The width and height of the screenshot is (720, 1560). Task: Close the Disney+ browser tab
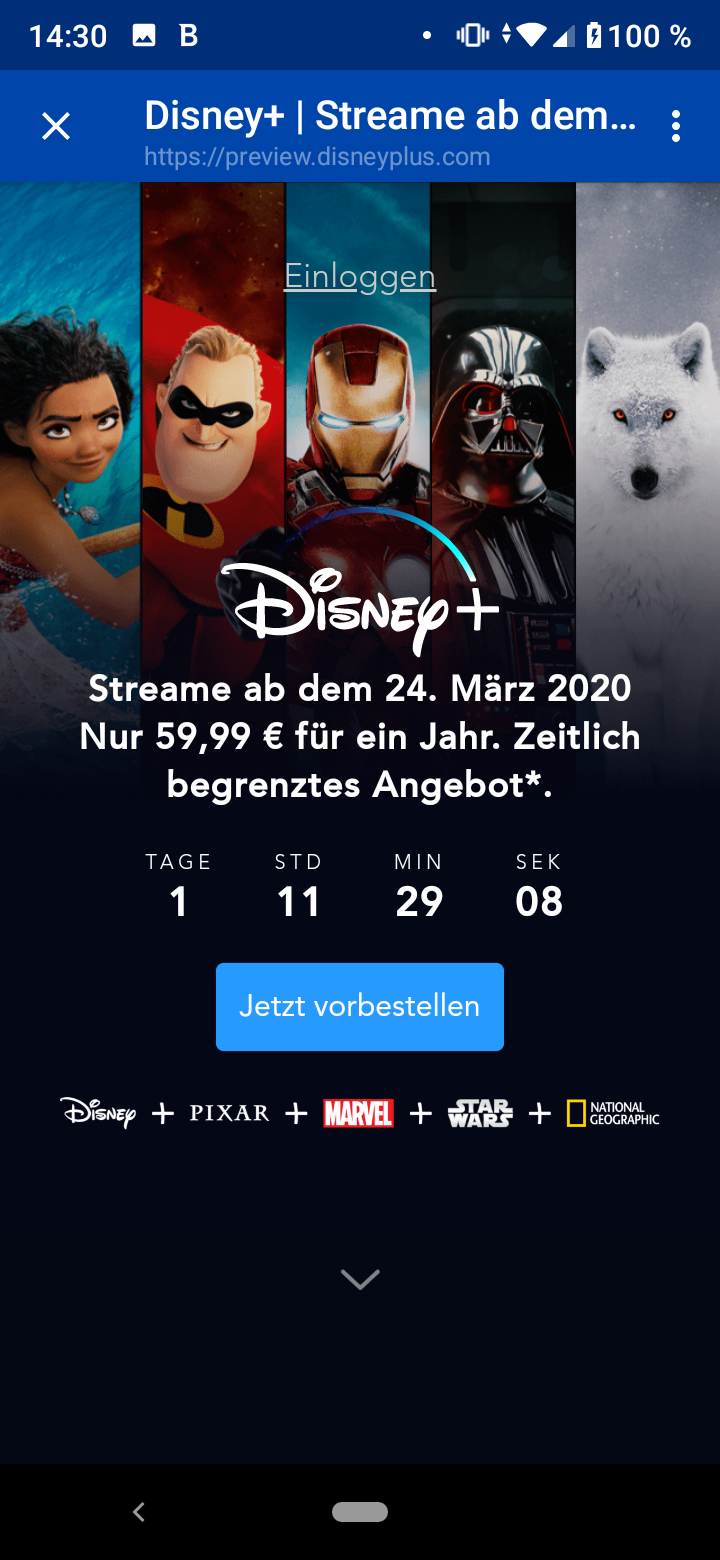click(x=56, y=126)
